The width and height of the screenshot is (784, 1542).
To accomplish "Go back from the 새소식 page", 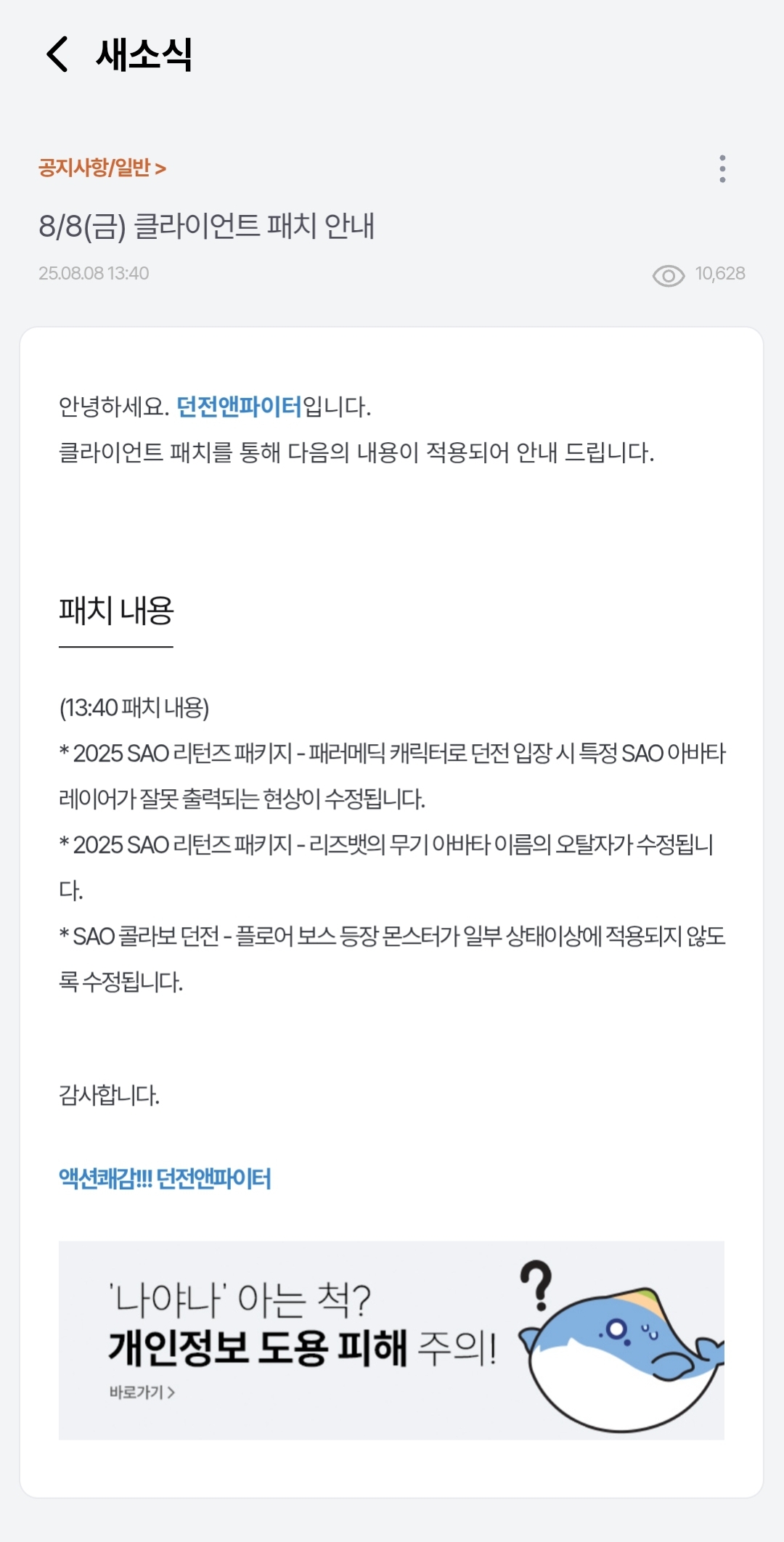I will tap(57, 54).
